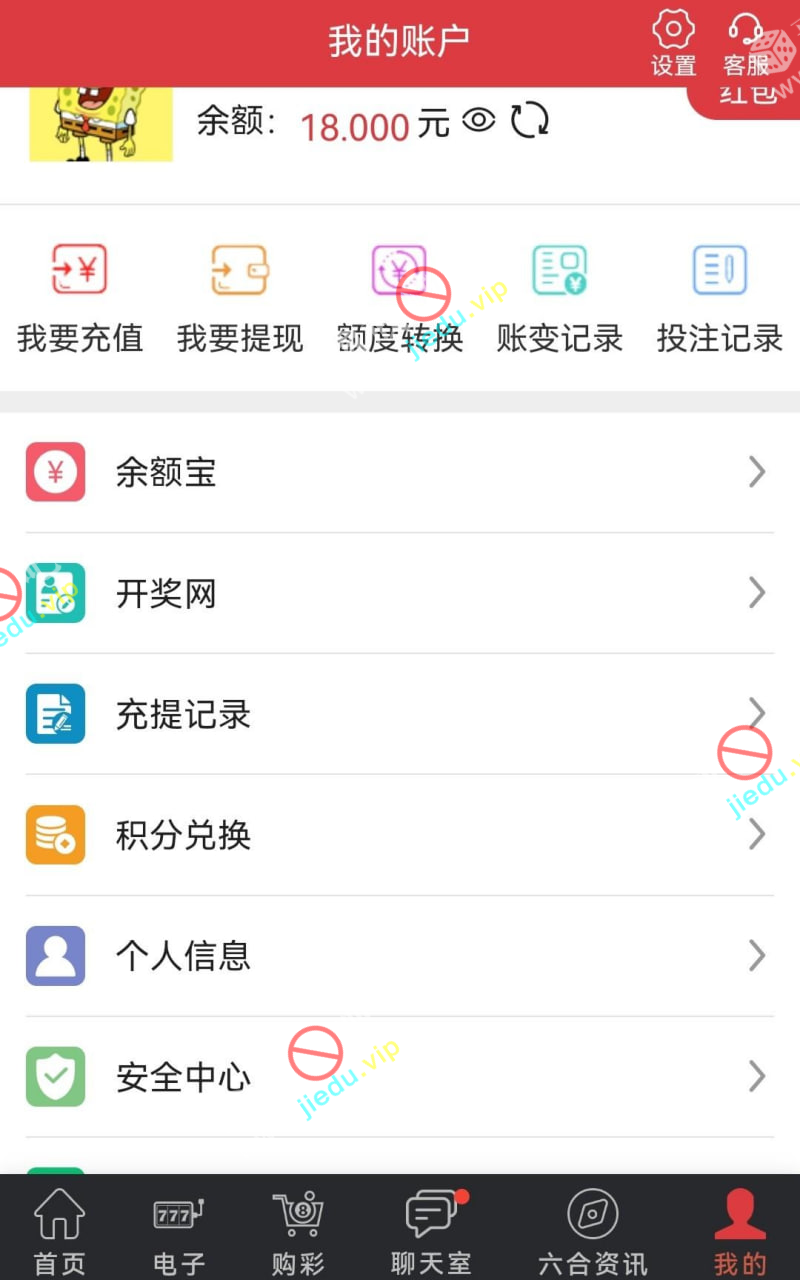Open 开奖网 row
This screenshot has height=1280, width=800.
400,593
